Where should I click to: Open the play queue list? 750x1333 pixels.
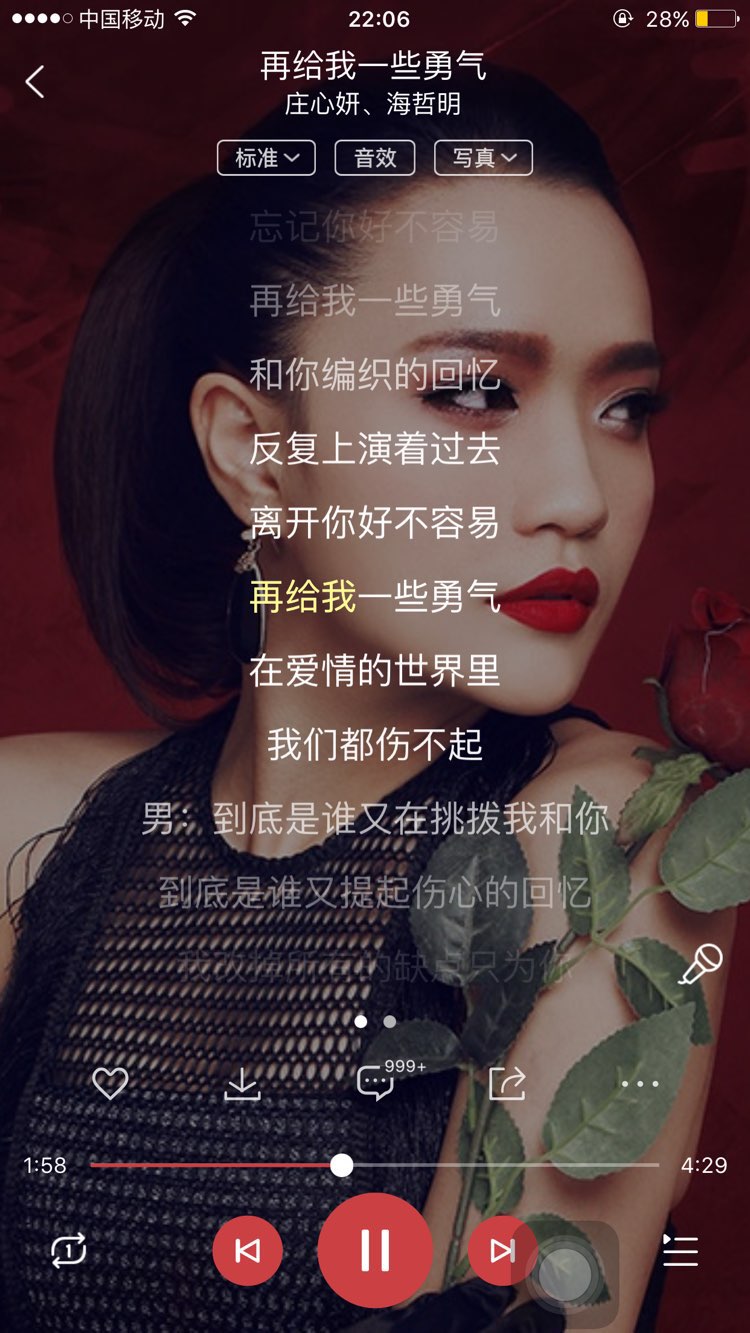pos(680,1251)
